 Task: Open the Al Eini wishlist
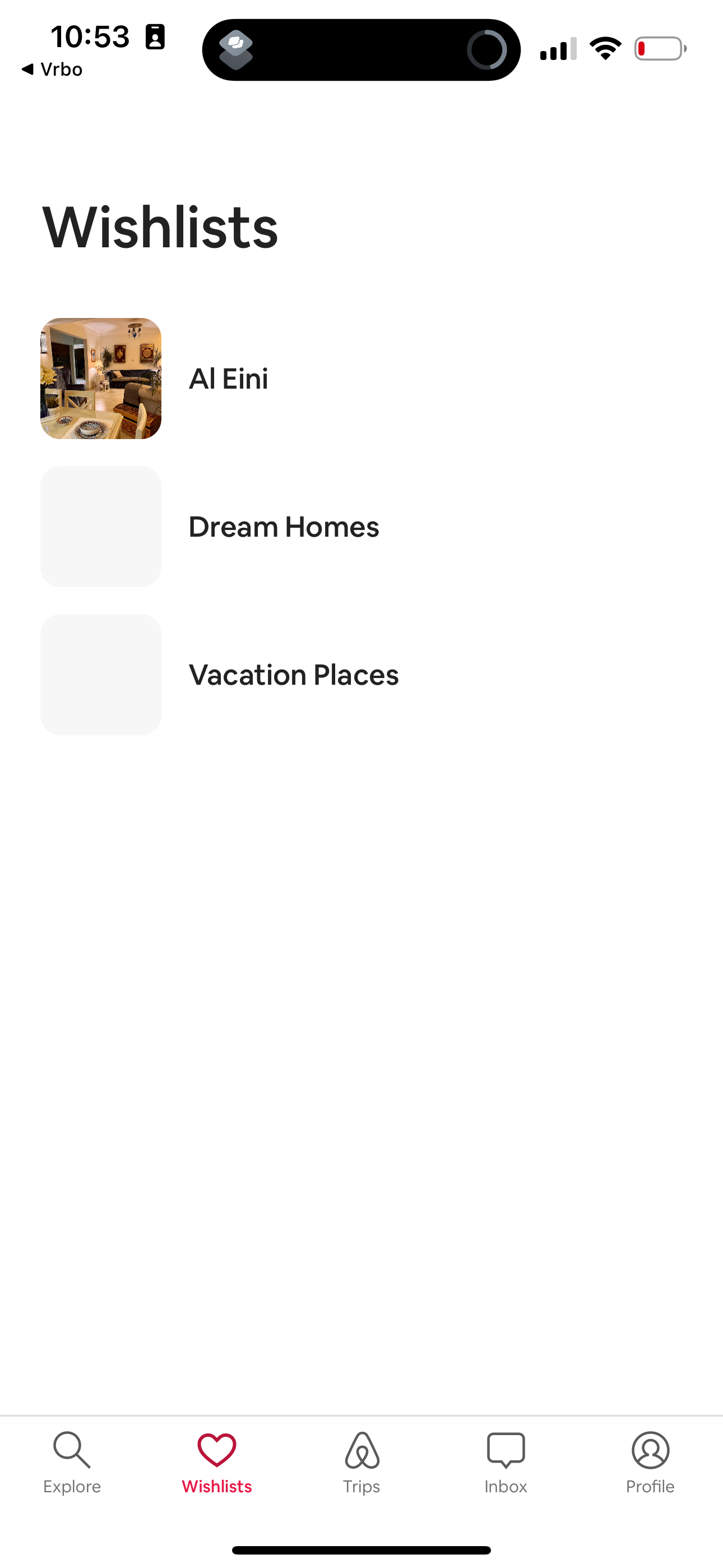pyautogui.click(x=228, y=378)
